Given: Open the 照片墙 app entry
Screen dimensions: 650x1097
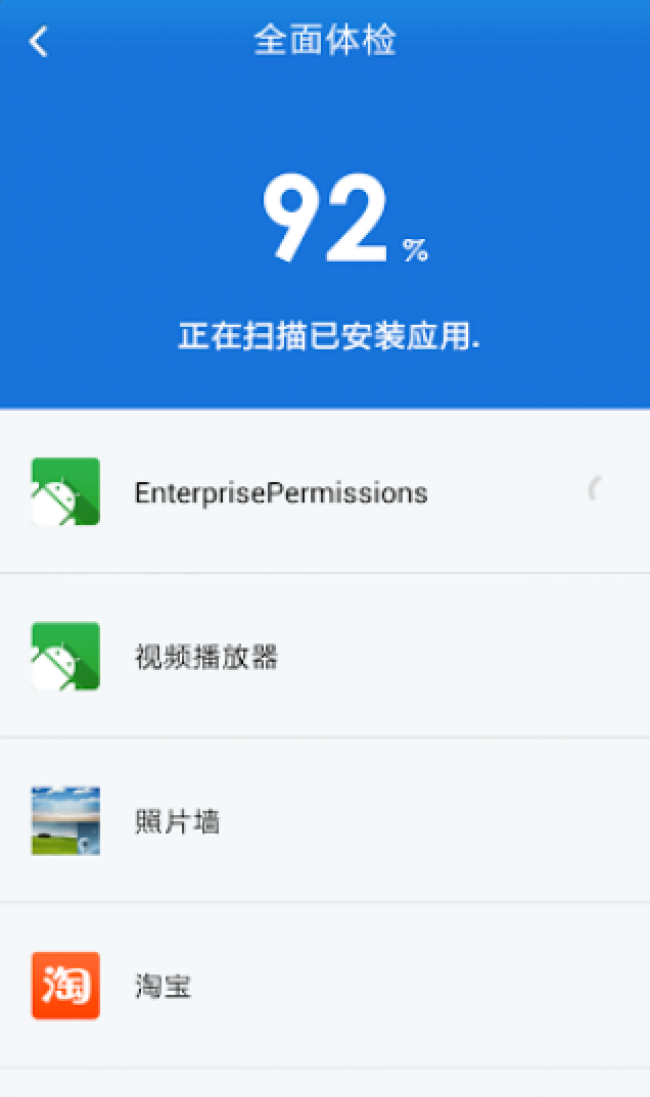Looking at the screenshot, I should [x=325, y=821].
